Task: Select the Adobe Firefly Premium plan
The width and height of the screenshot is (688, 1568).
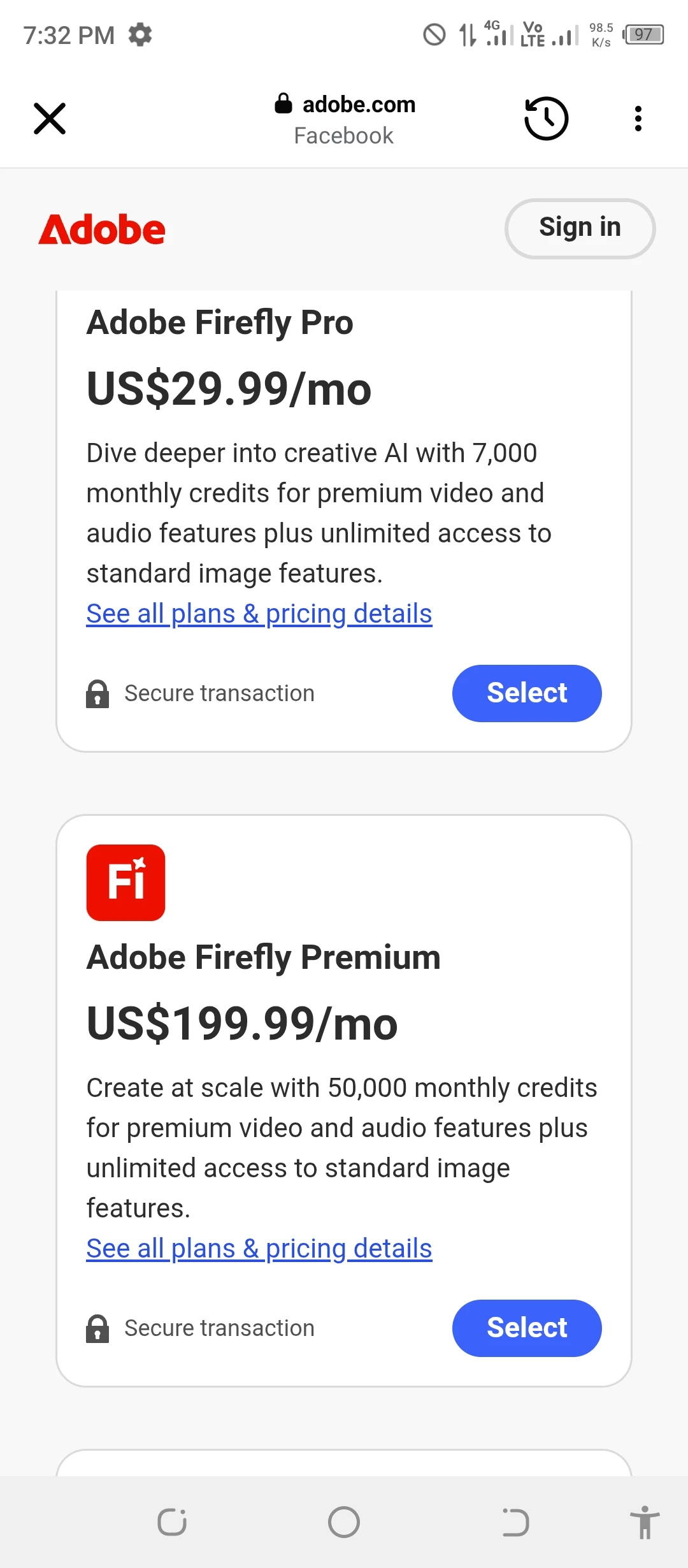Action: pyautogui.click(x=526, y=1328)
